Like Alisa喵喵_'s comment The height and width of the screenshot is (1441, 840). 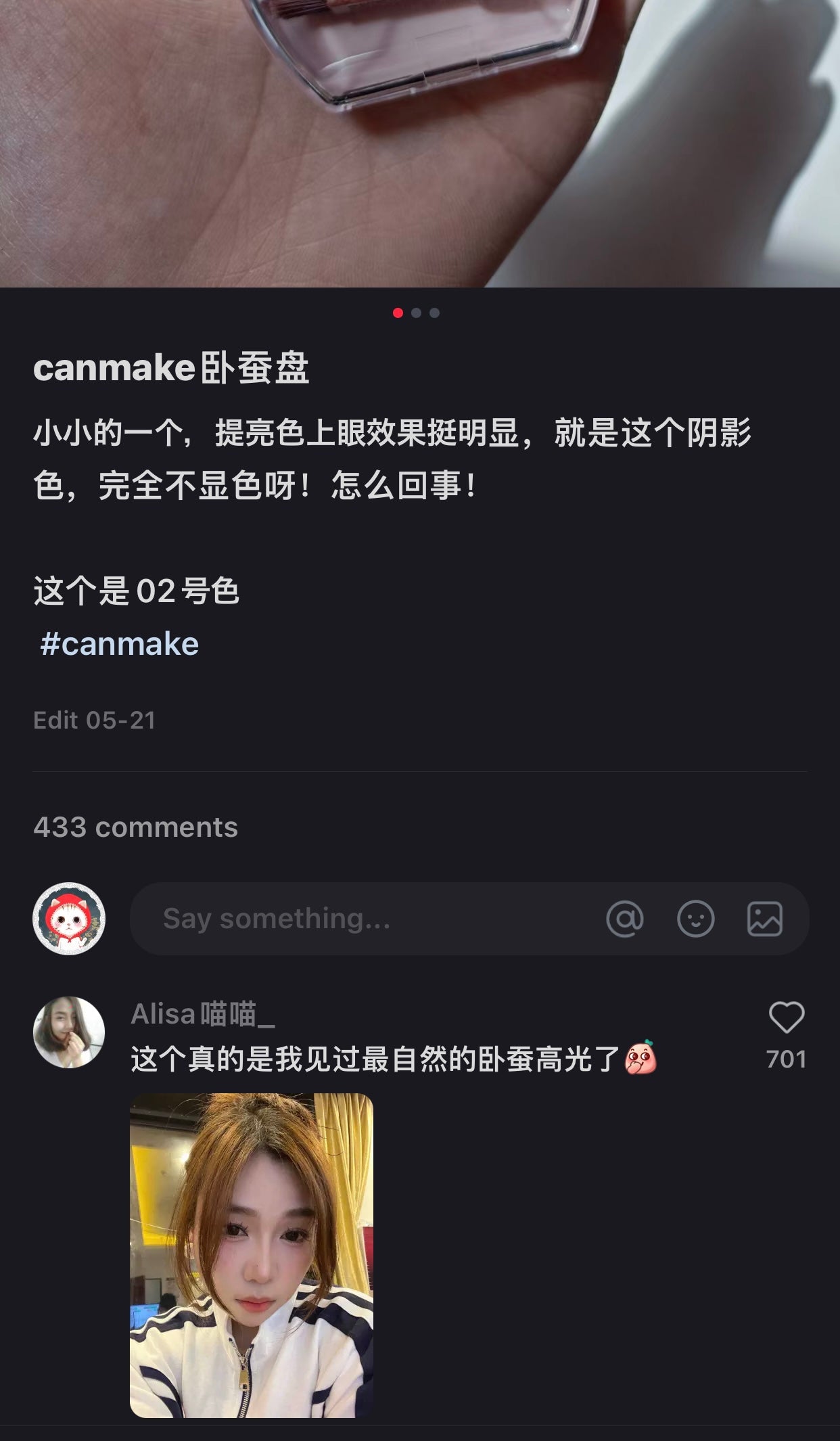786,1017
